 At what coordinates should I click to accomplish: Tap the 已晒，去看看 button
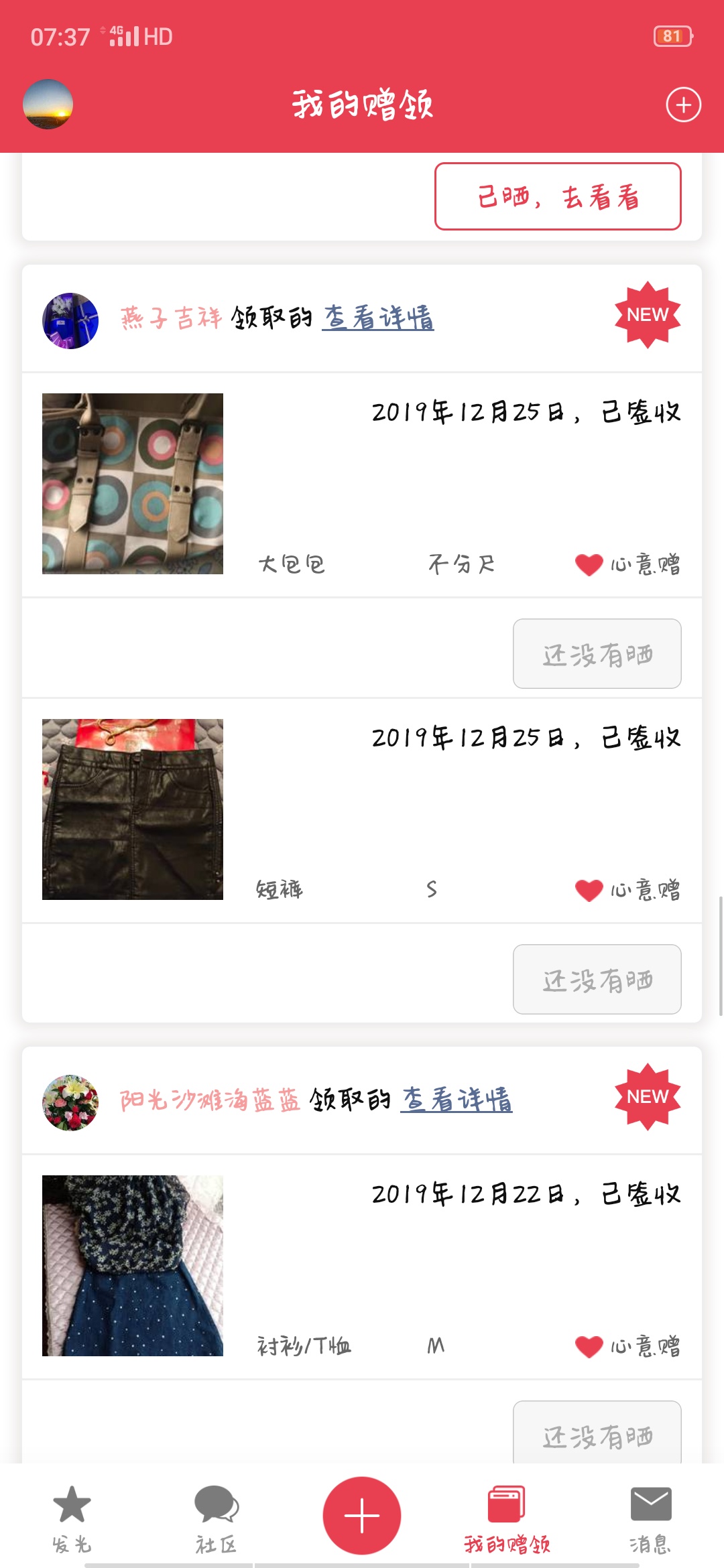coord(558,196)
